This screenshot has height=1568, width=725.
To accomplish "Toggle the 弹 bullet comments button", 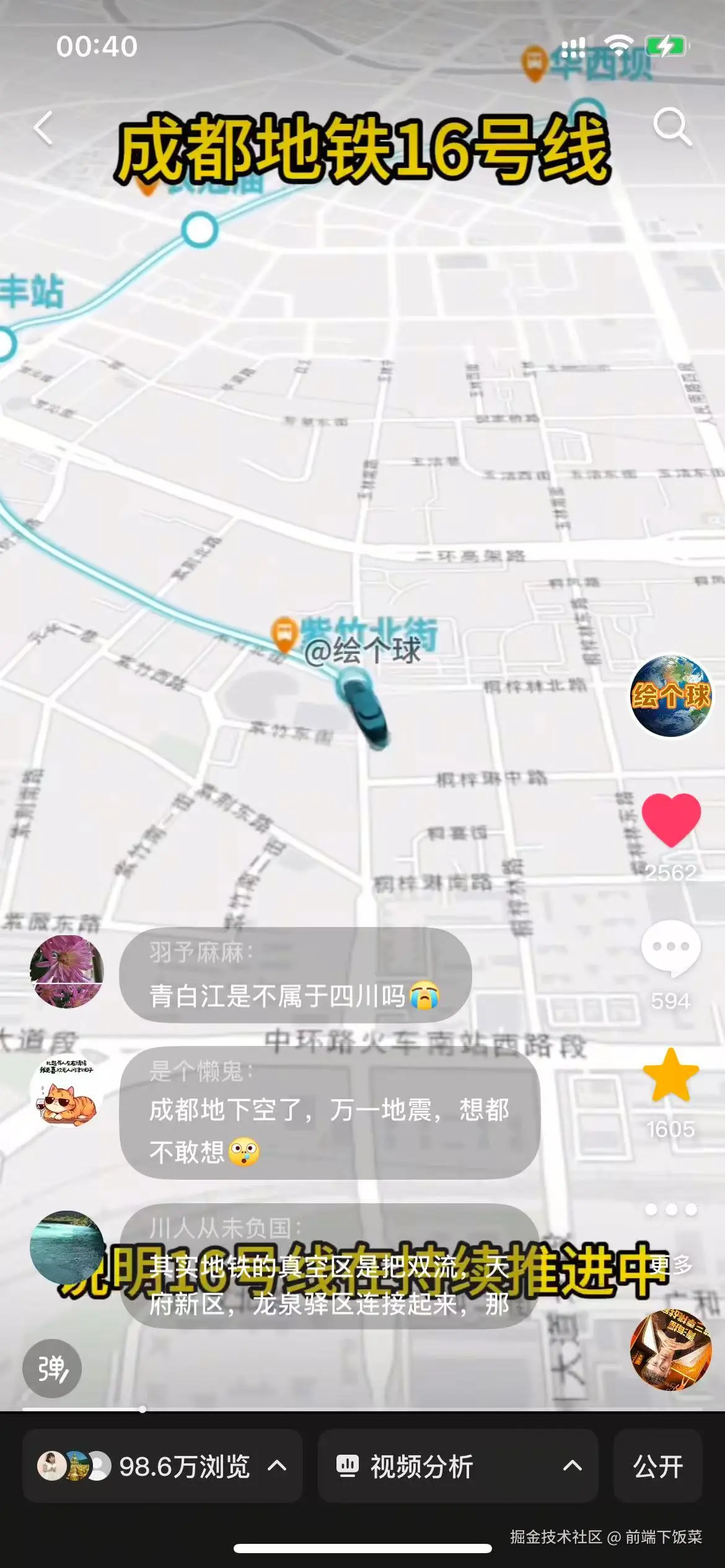I will [x=52, y=1369].
